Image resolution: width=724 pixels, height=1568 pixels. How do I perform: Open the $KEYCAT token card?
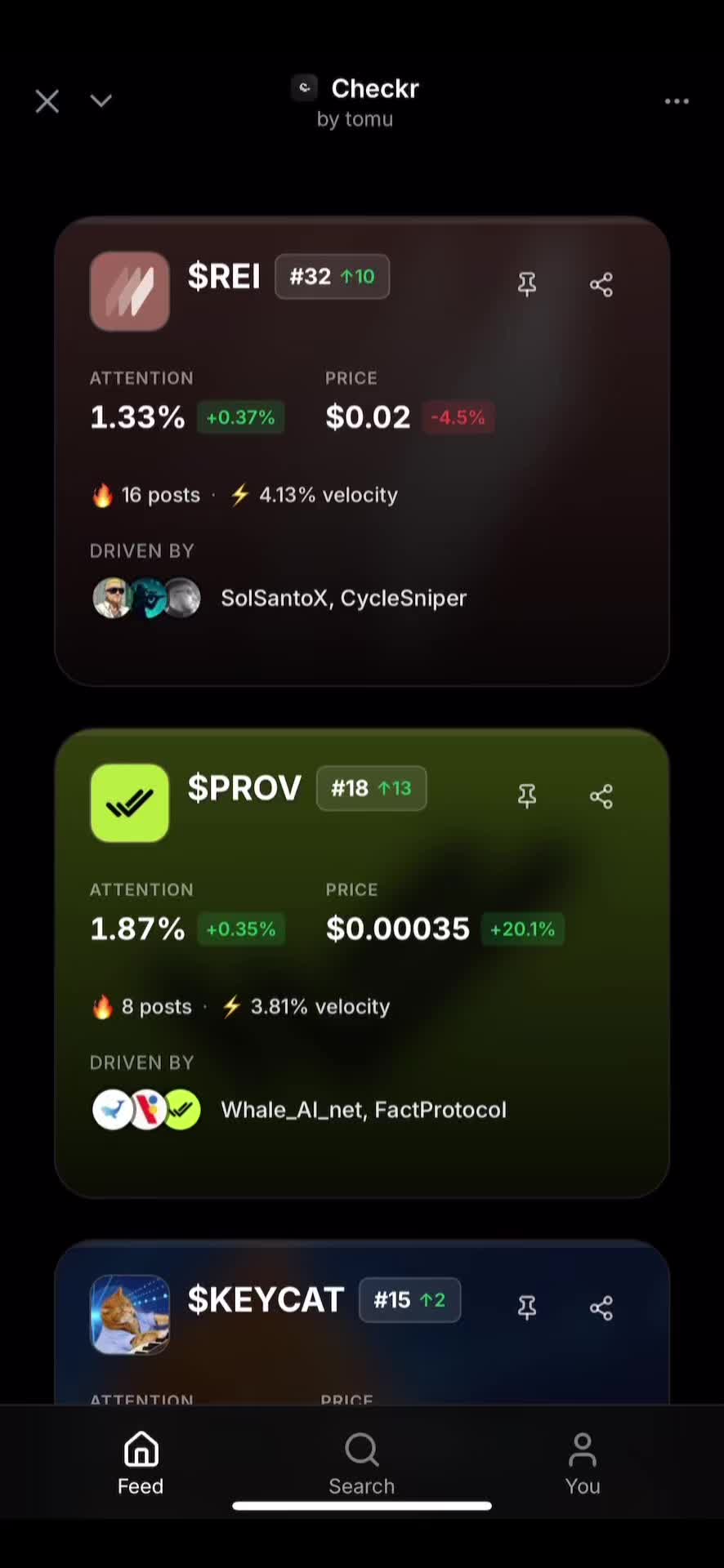point(265,1300)
